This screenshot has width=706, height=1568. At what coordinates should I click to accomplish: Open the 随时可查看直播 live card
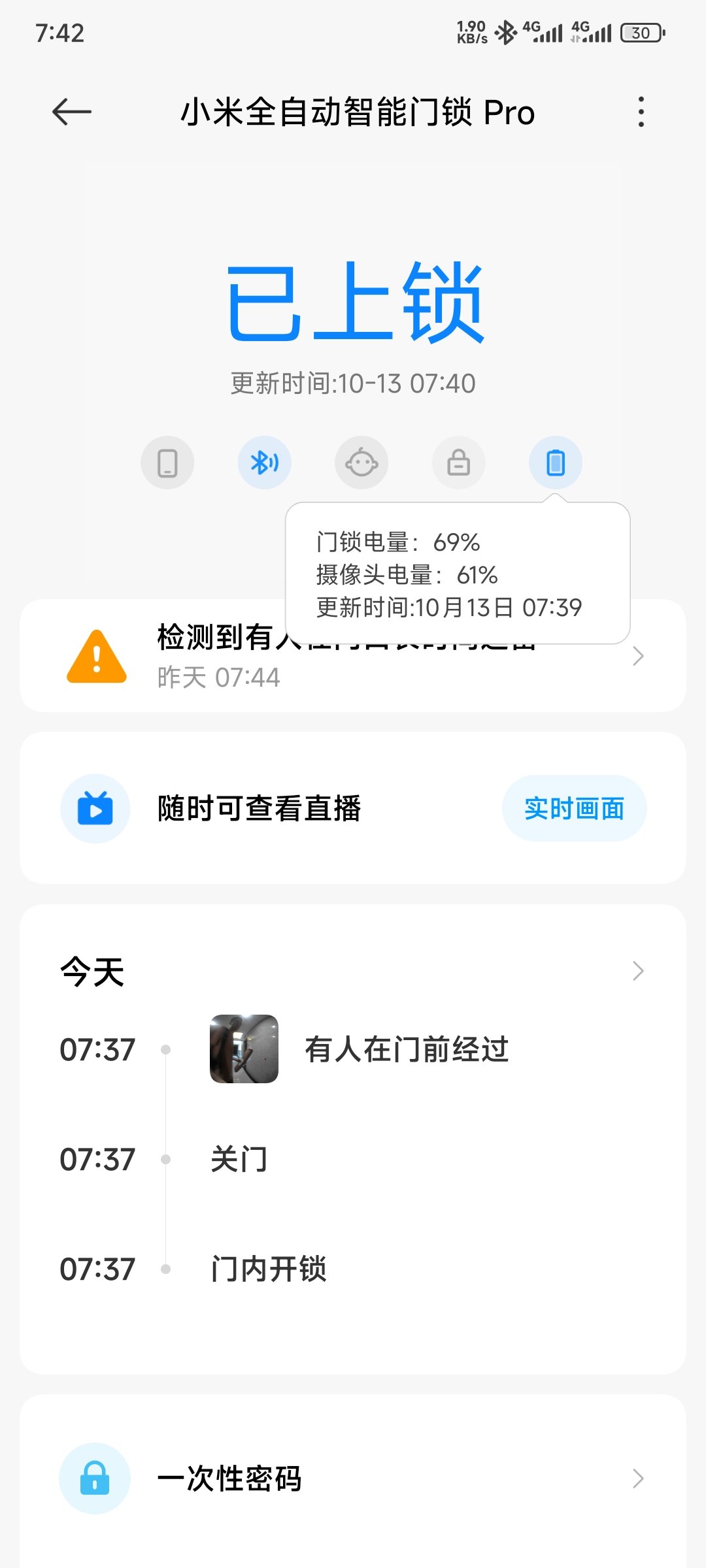(259, 809)
